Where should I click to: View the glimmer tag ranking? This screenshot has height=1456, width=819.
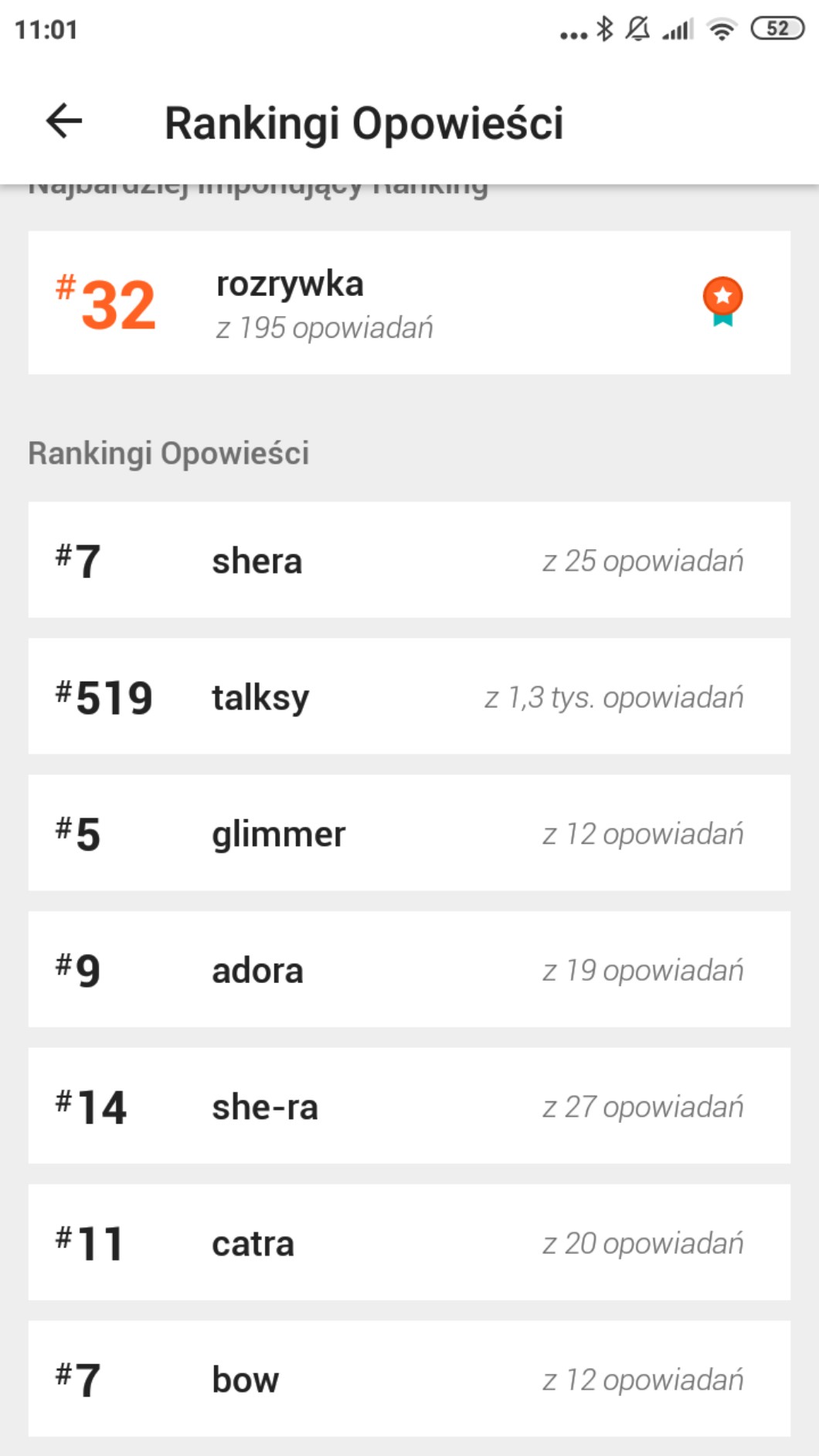click(x=409, y=833)
